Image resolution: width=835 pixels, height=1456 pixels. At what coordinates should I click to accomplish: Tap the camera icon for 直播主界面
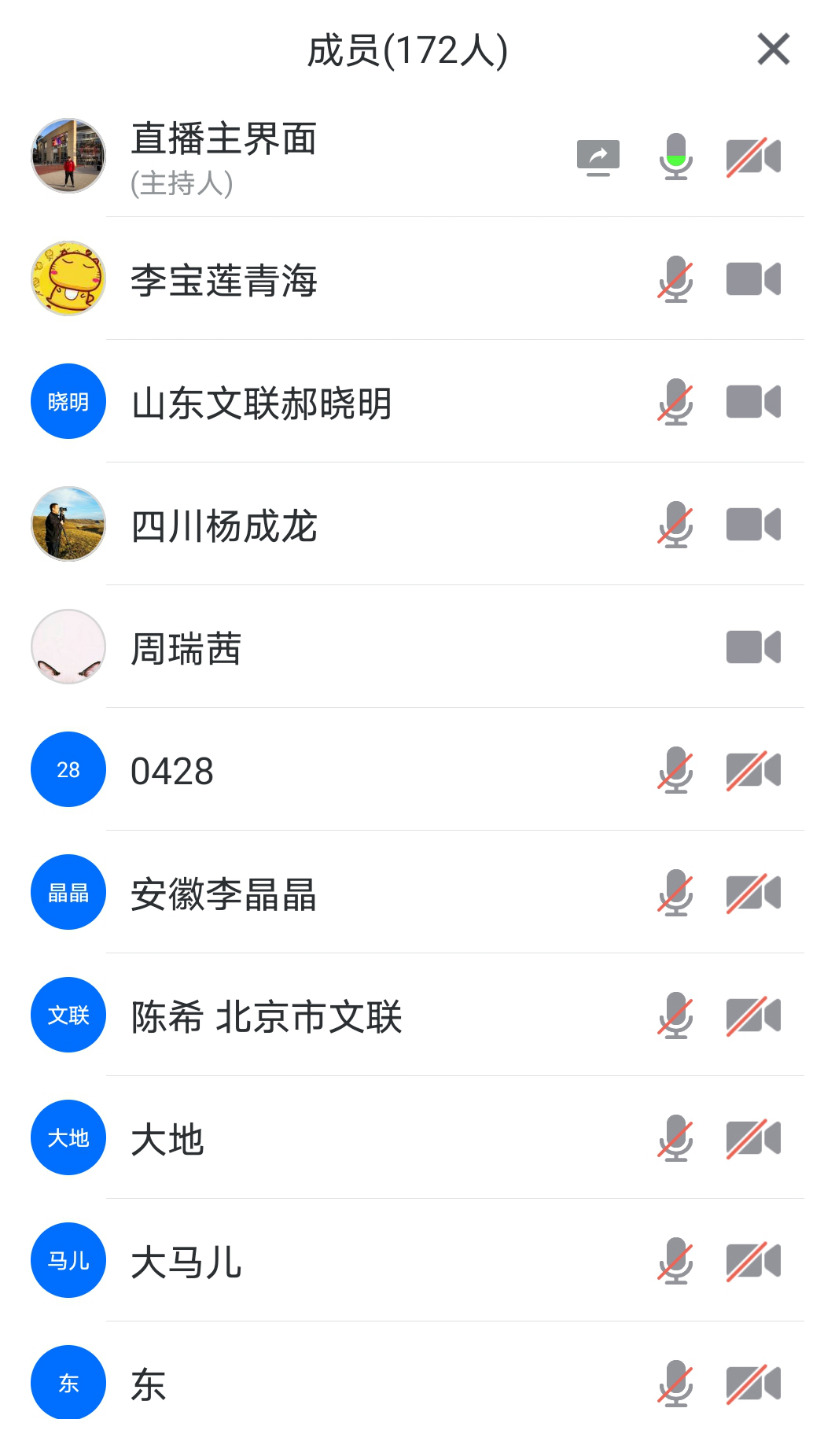click(753, 157)
